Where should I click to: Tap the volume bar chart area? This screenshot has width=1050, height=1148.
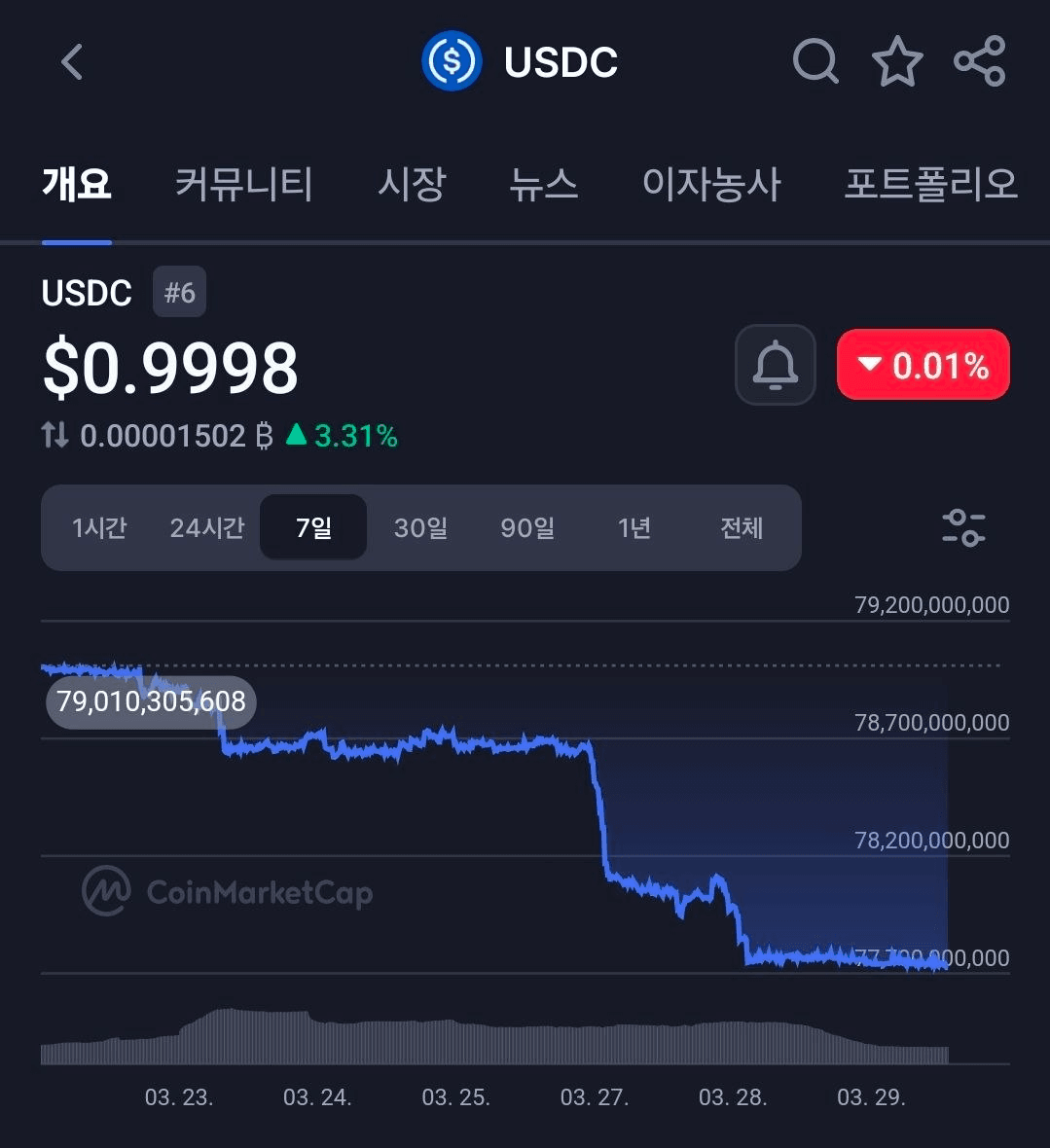(x=487, y=1031)
